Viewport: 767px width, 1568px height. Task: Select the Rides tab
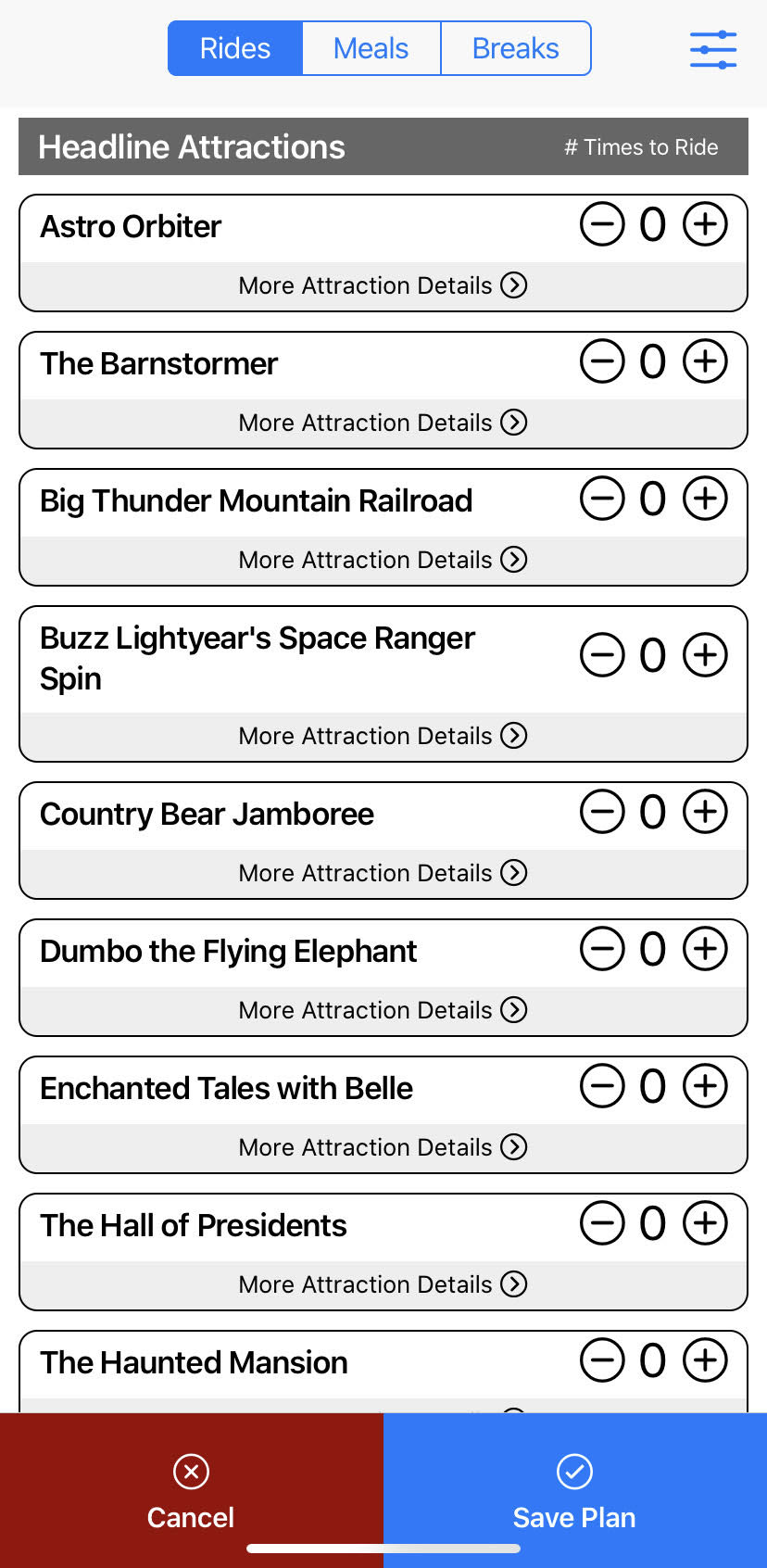click(x=235, y=48)
